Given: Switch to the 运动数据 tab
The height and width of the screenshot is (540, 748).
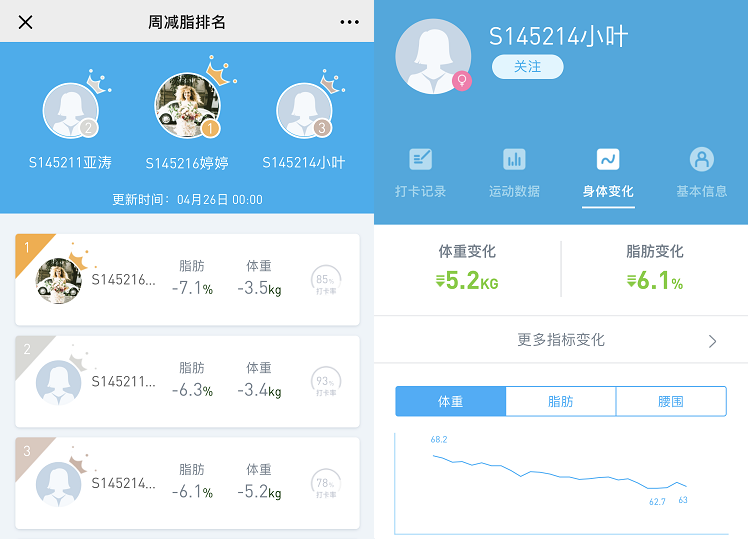Looking at the screenshot, I should coord(514,172).
